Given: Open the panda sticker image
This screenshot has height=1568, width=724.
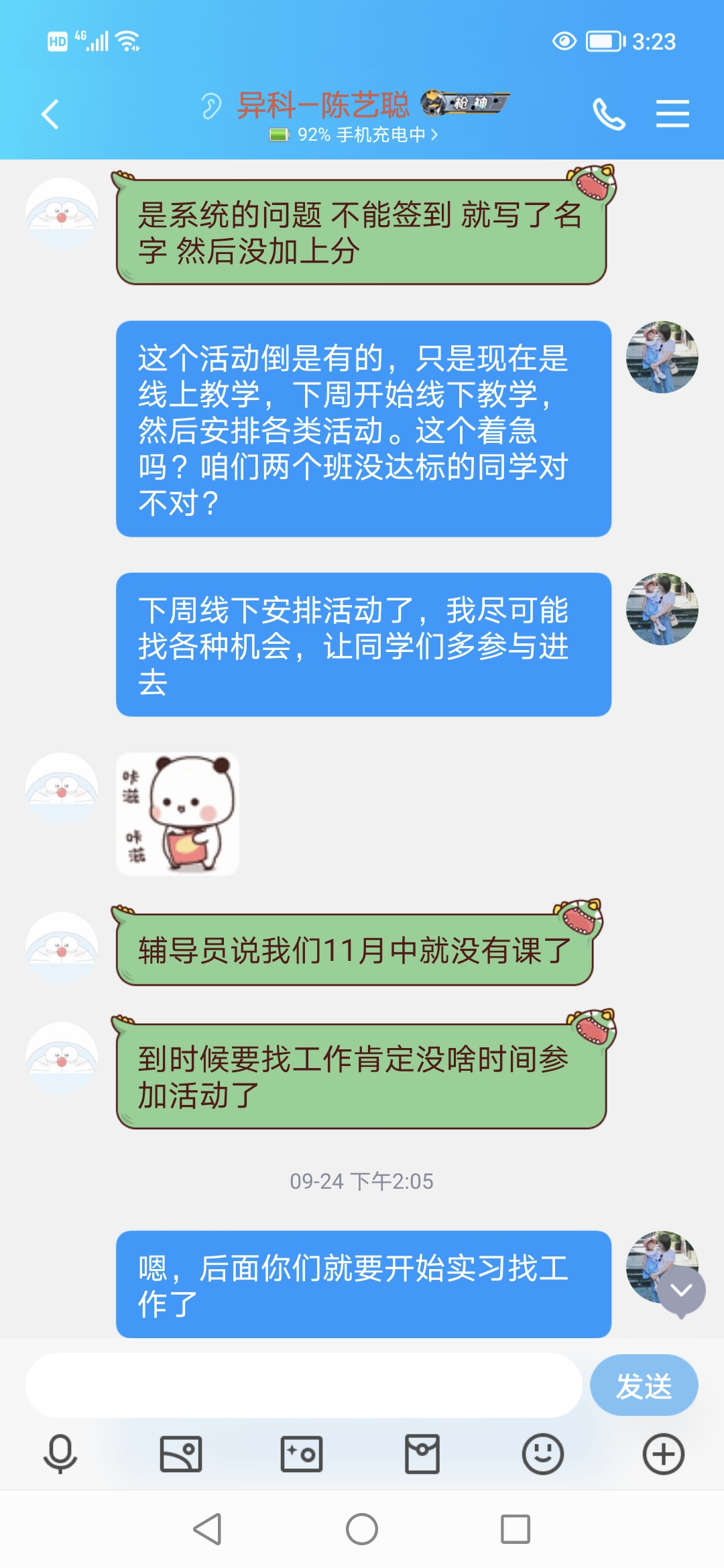Looking at the screenshot, I should 178,814.
